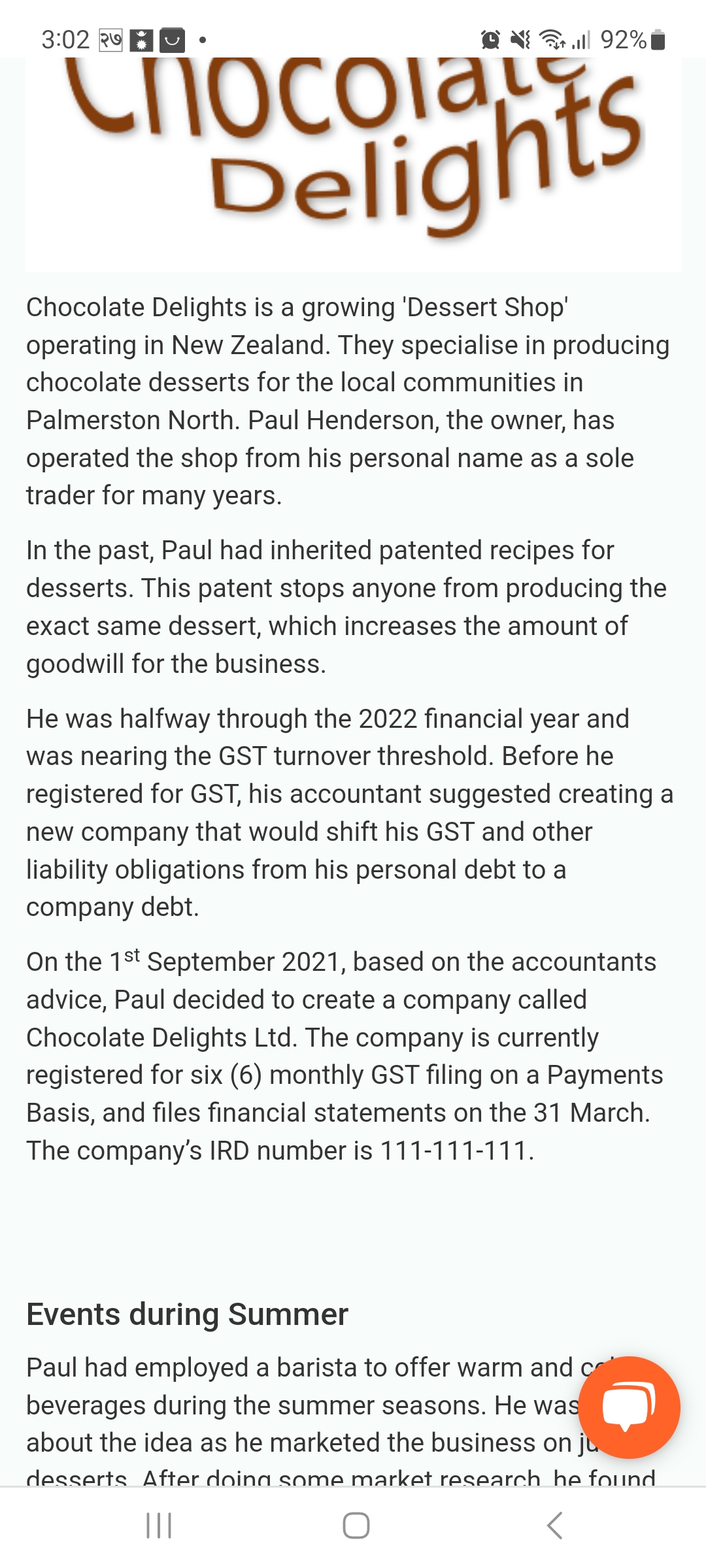Go back using the system back button

click(x=554, y=1526)
